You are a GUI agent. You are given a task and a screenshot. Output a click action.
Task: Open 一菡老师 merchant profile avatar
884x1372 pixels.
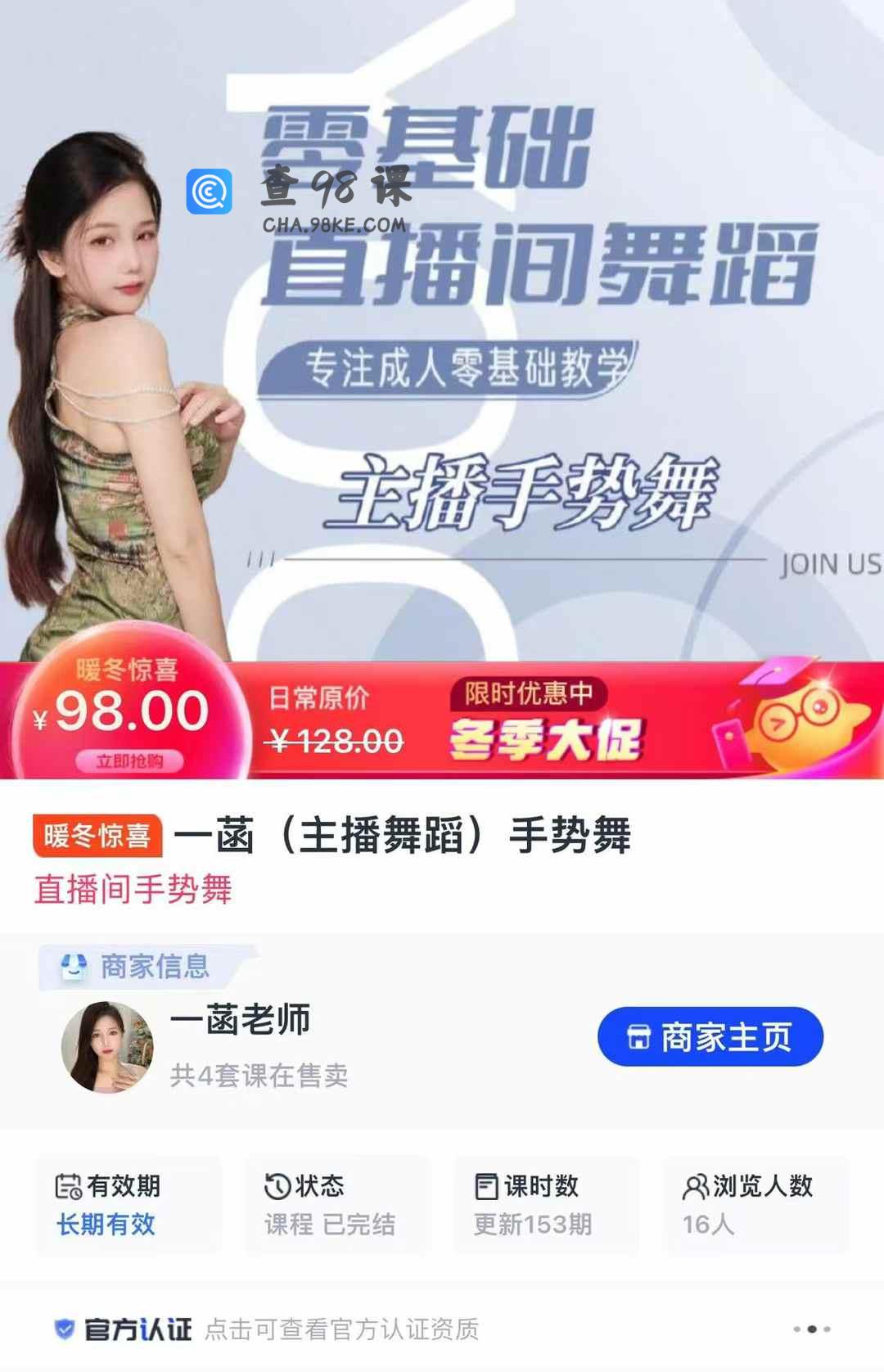tap(107, 1047)
